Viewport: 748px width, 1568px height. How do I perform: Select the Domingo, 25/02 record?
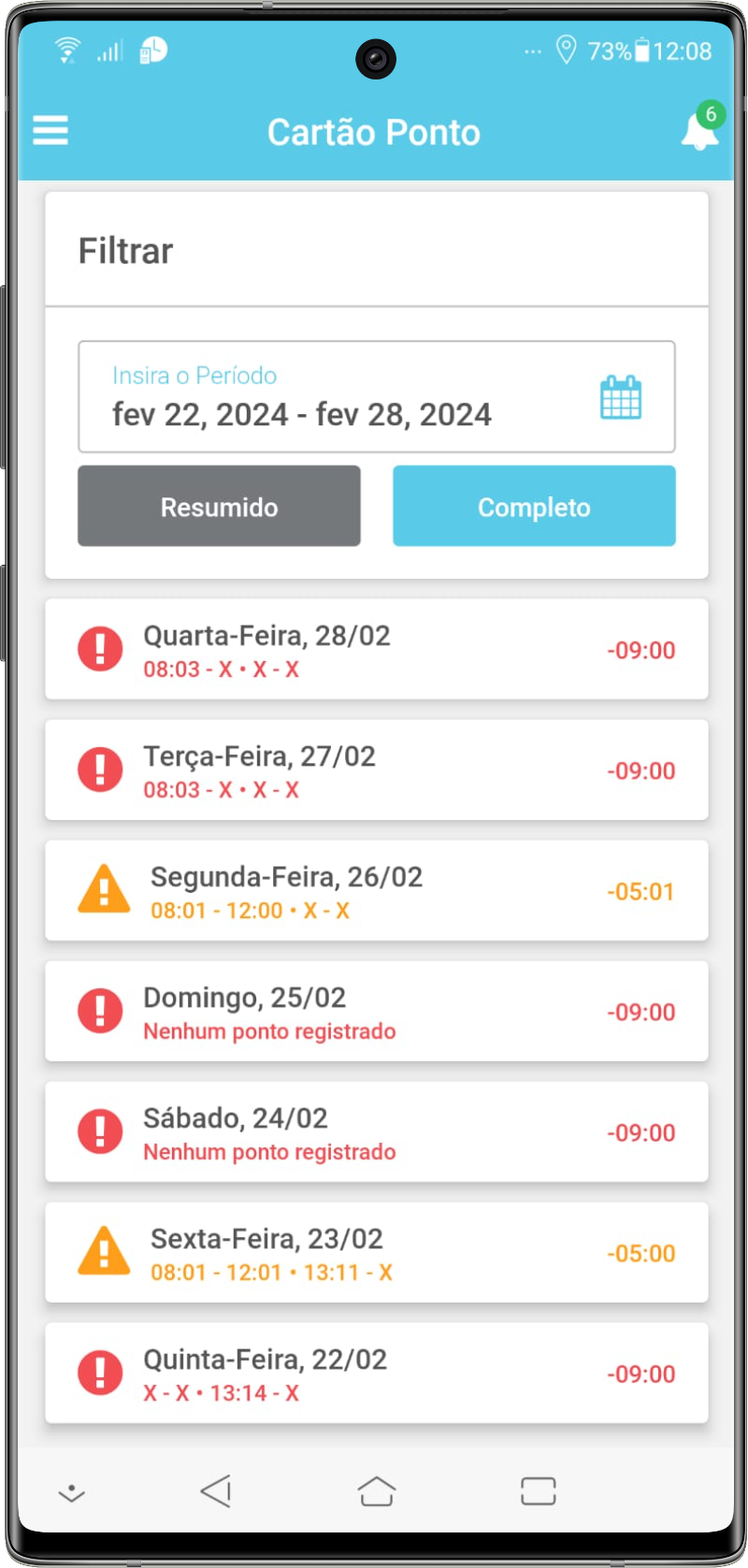376,1012
